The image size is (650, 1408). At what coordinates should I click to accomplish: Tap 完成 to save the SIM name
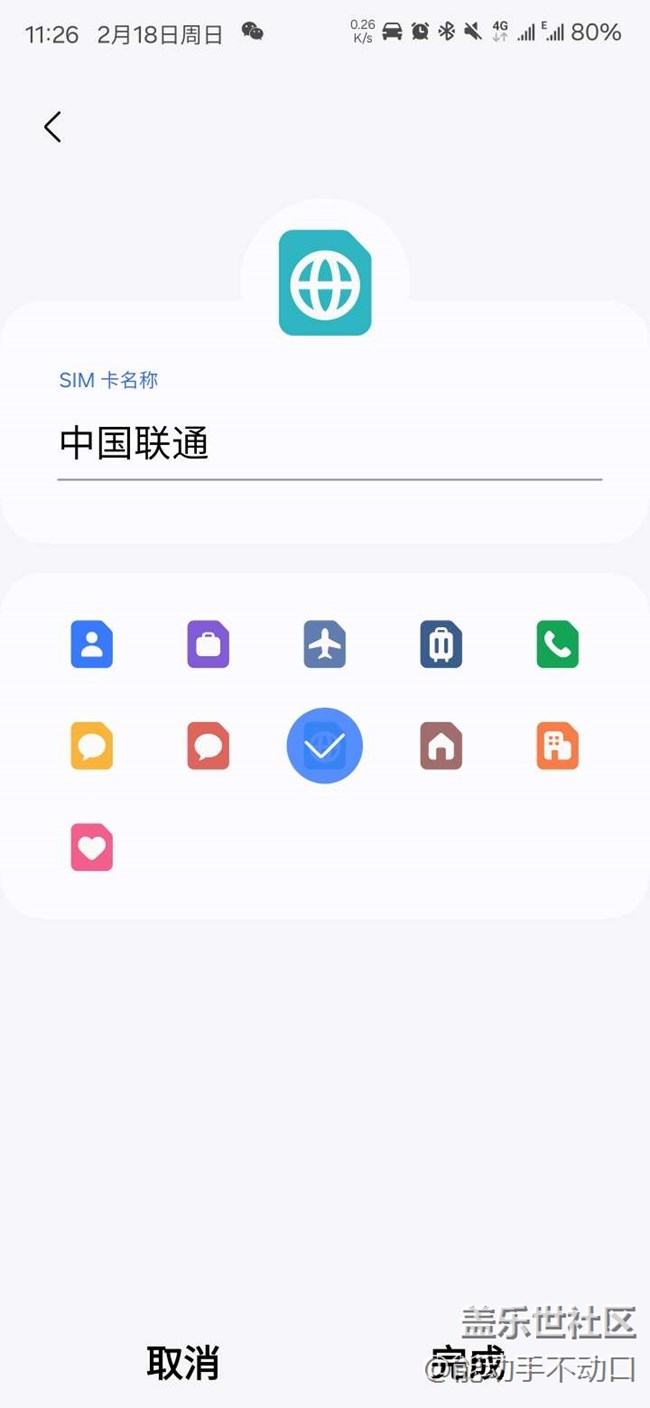click(467, 1363)
